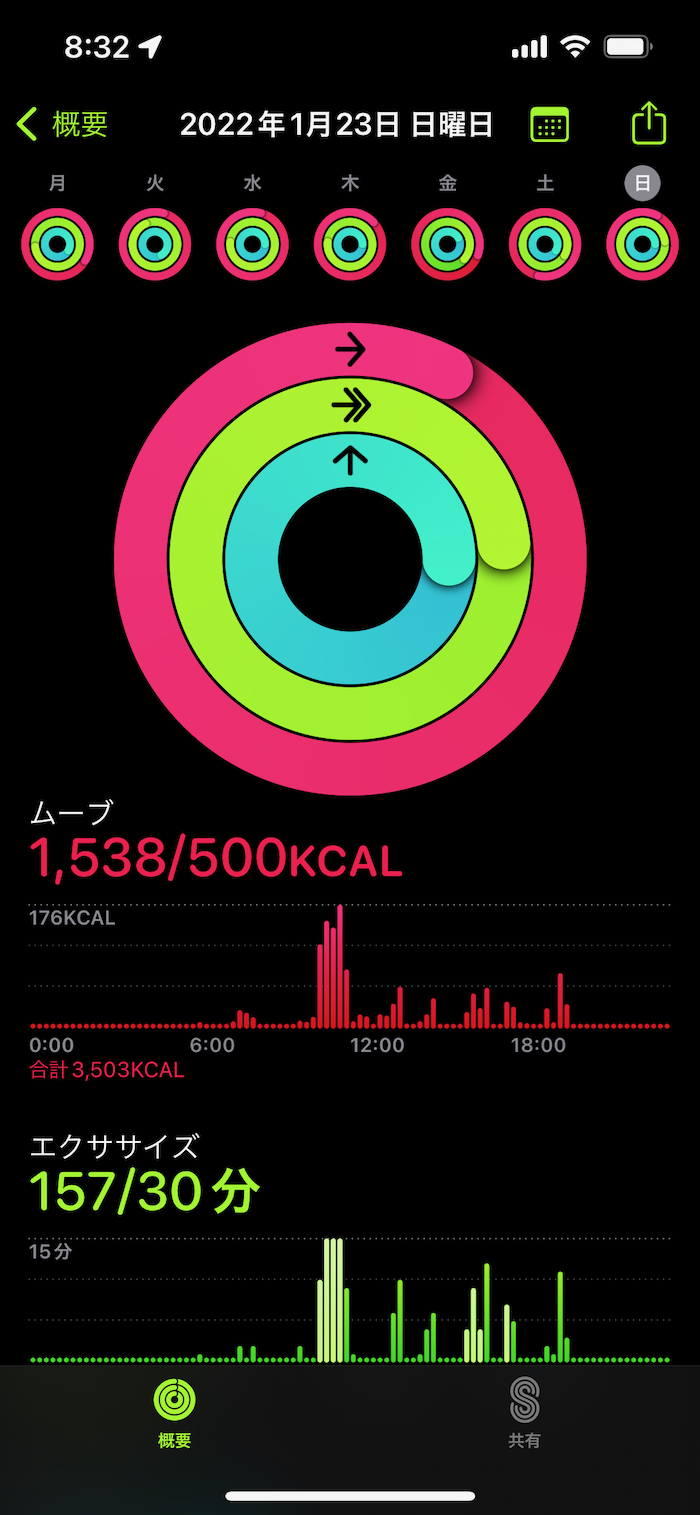Screen dimensions: 700x1515
Task: Select Thursday (木) activity rings
Action: (x=350, y=244)
